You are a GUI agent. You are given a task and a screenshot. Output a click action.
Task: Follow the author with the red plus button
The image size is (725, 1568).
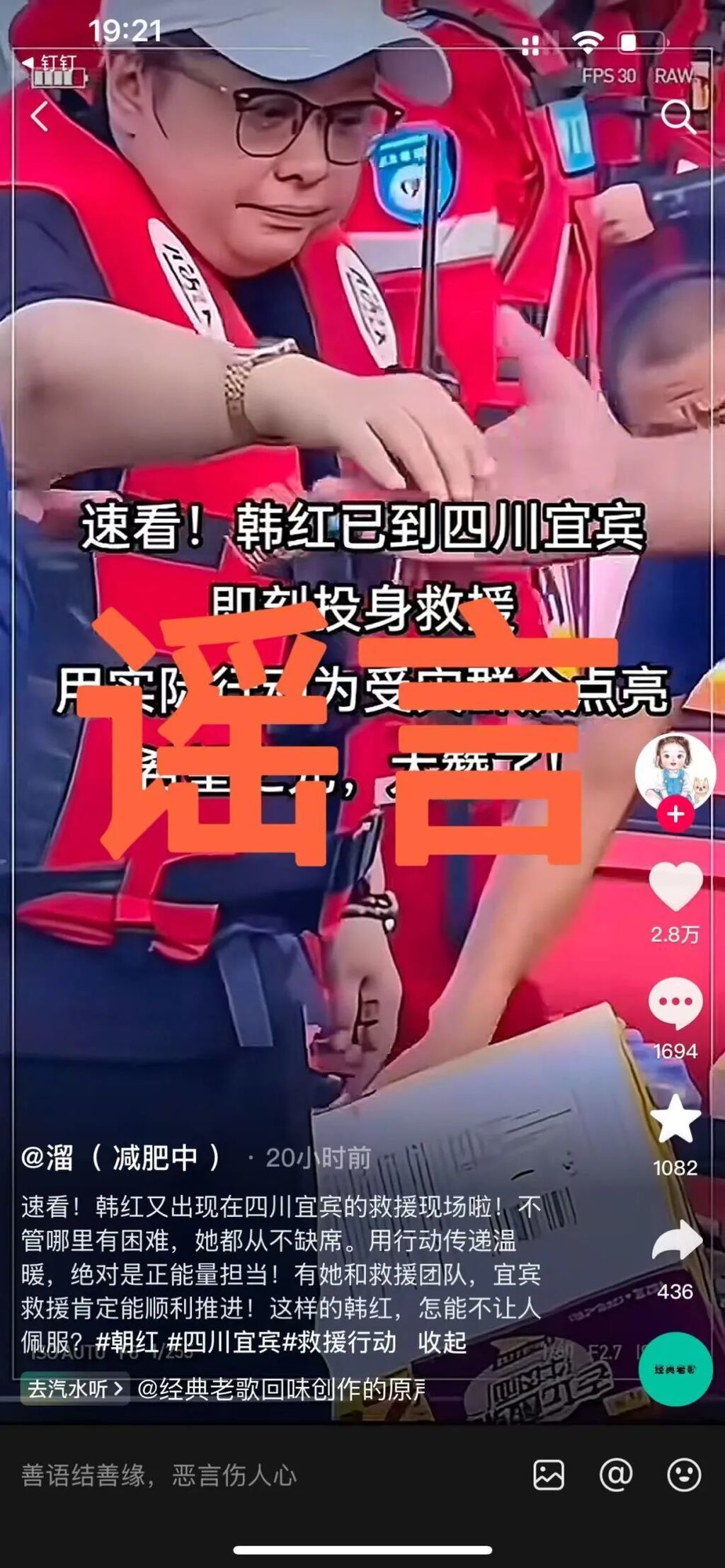pos(675,814)
